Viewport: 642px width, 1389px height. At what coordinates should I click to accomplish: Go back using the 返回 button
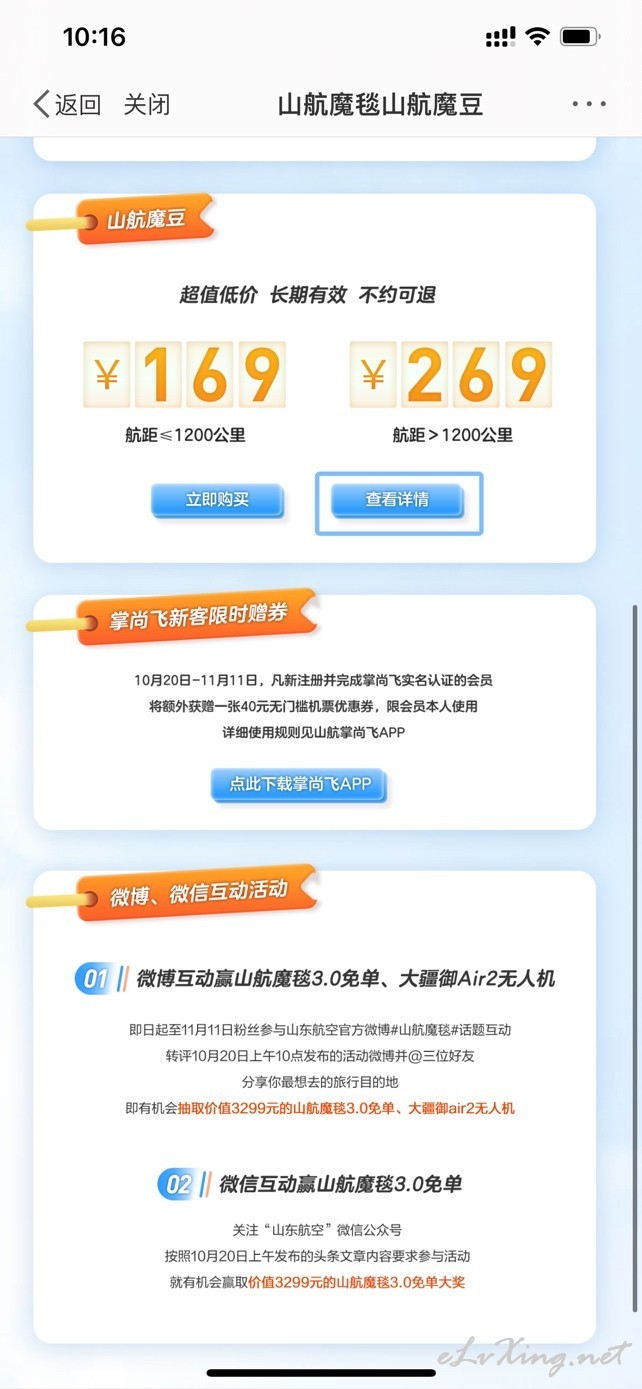coord(67,104)
